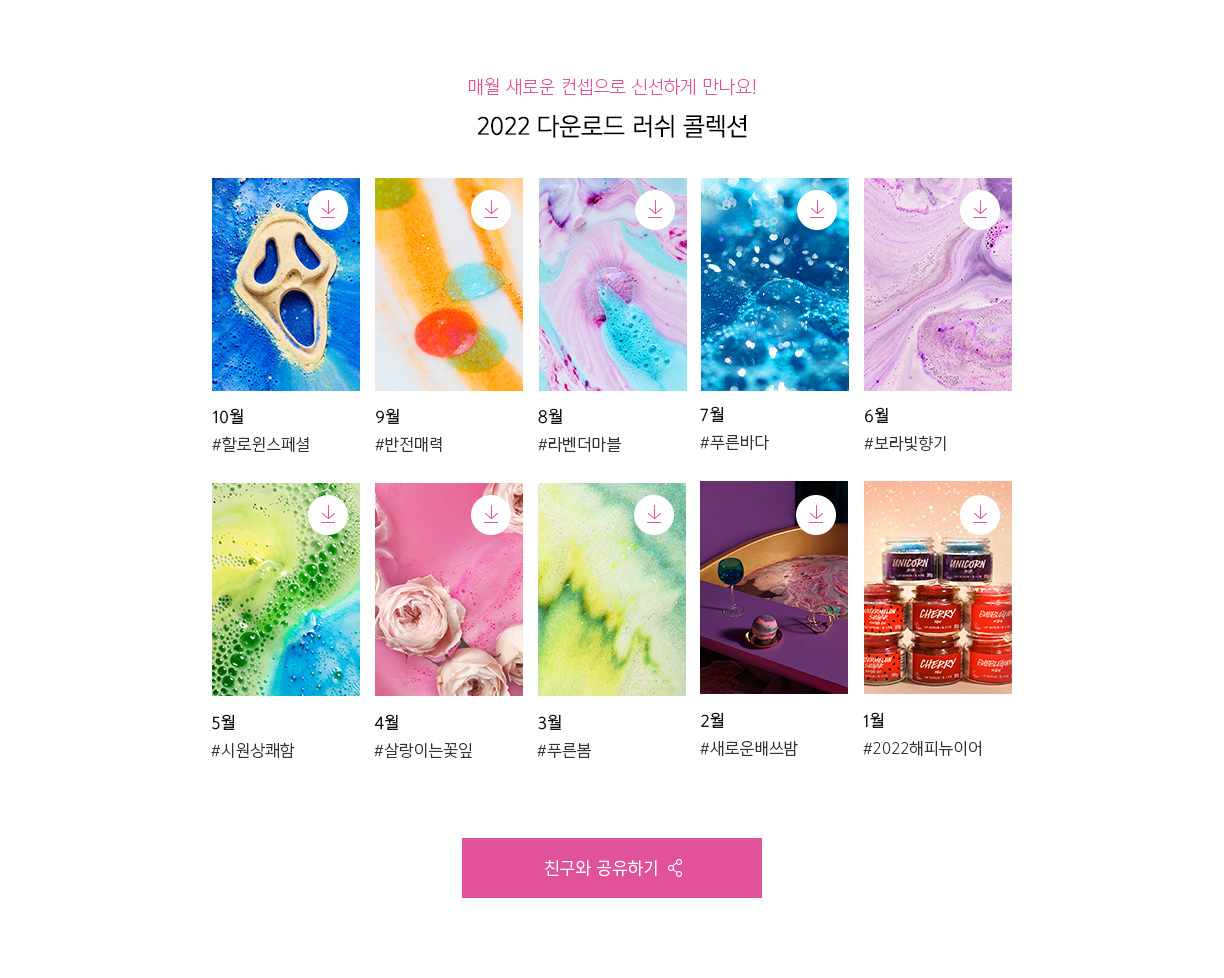The width and height of the screenshot is (1224, 978).
Task: Download the 10월 할로윈스페셜 wallpaper
Action: point(328,210)
